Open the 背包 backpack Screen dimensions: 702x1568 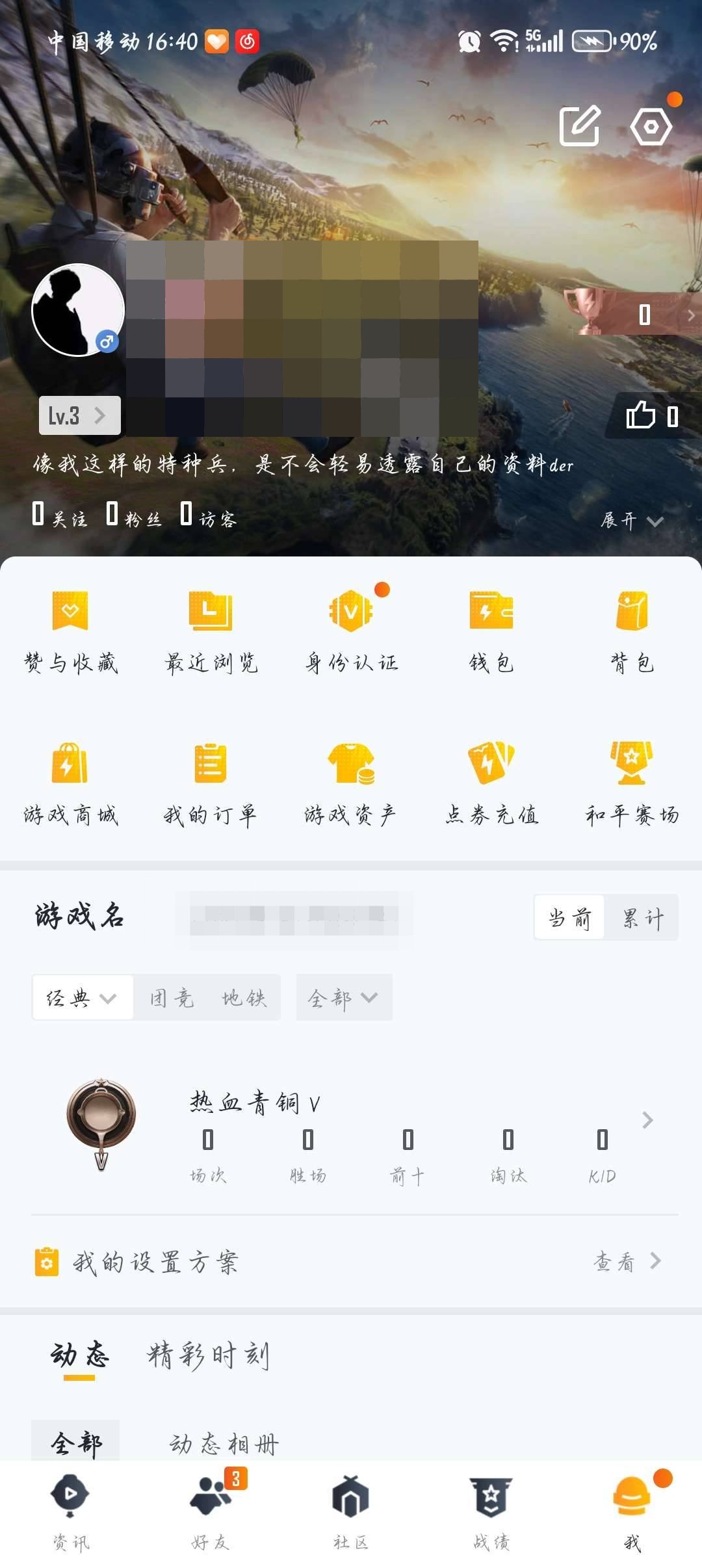tap(632, 627)
